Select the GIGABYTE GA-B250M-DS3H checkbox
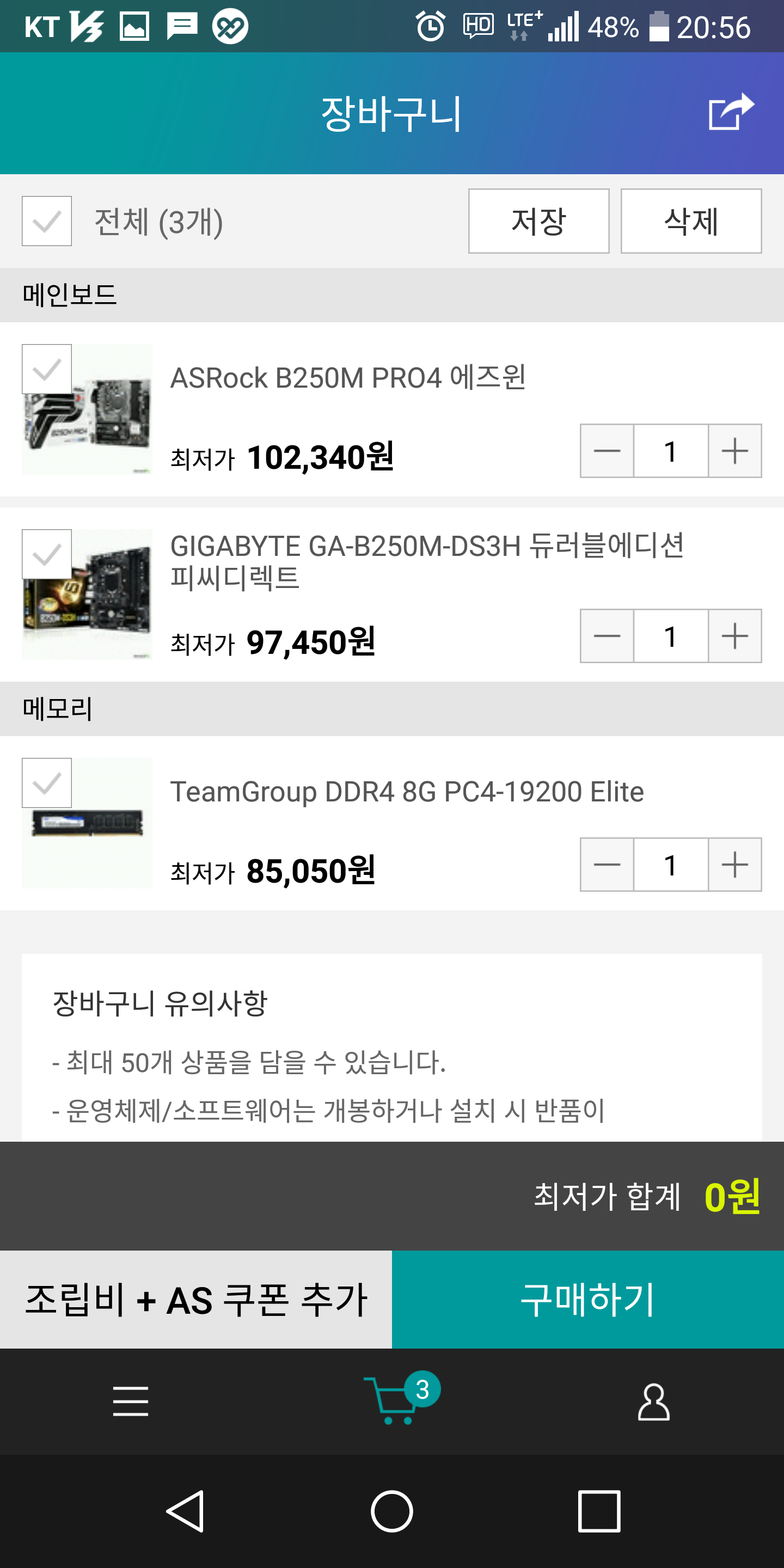The height and width of the screenshot is (1568, 784). coord(47,555)
